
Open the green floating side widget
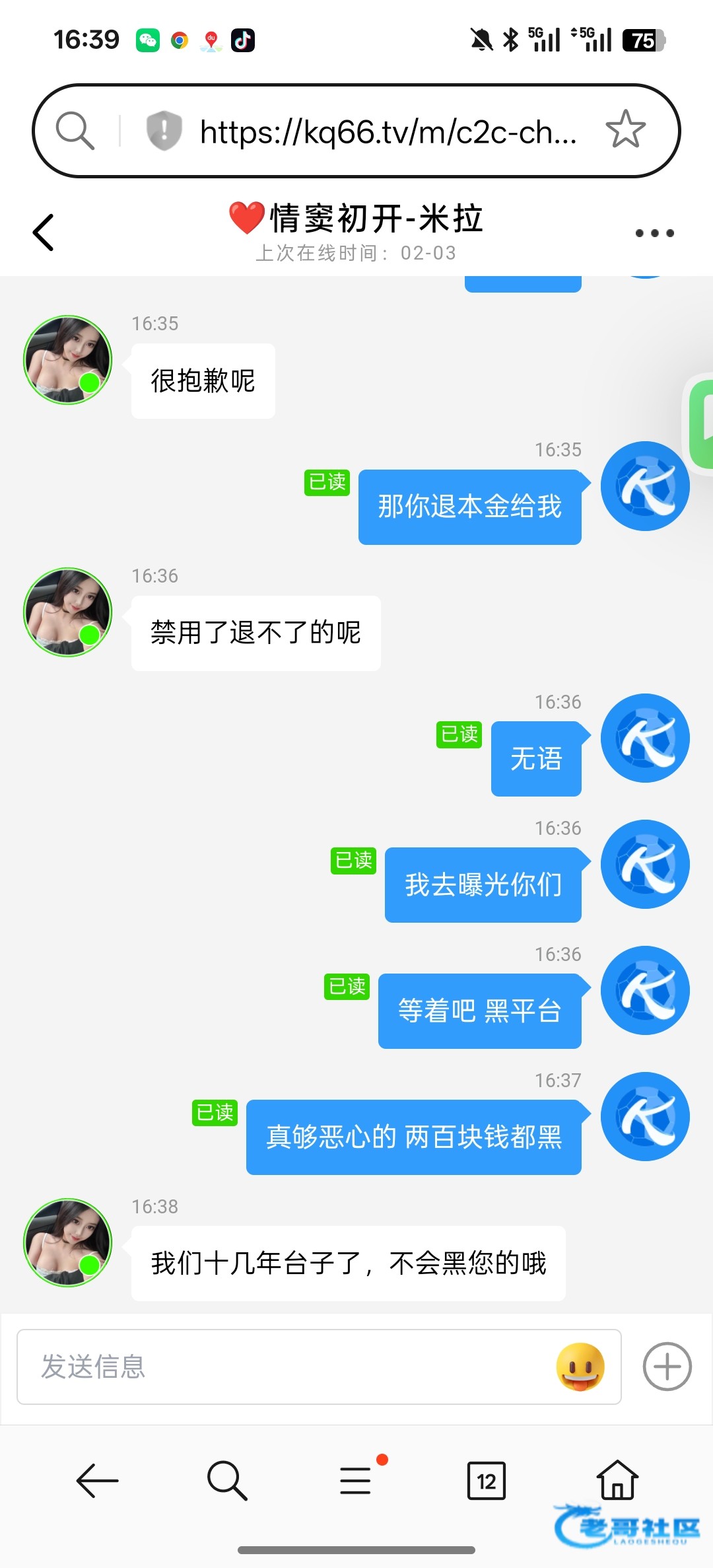701,423
